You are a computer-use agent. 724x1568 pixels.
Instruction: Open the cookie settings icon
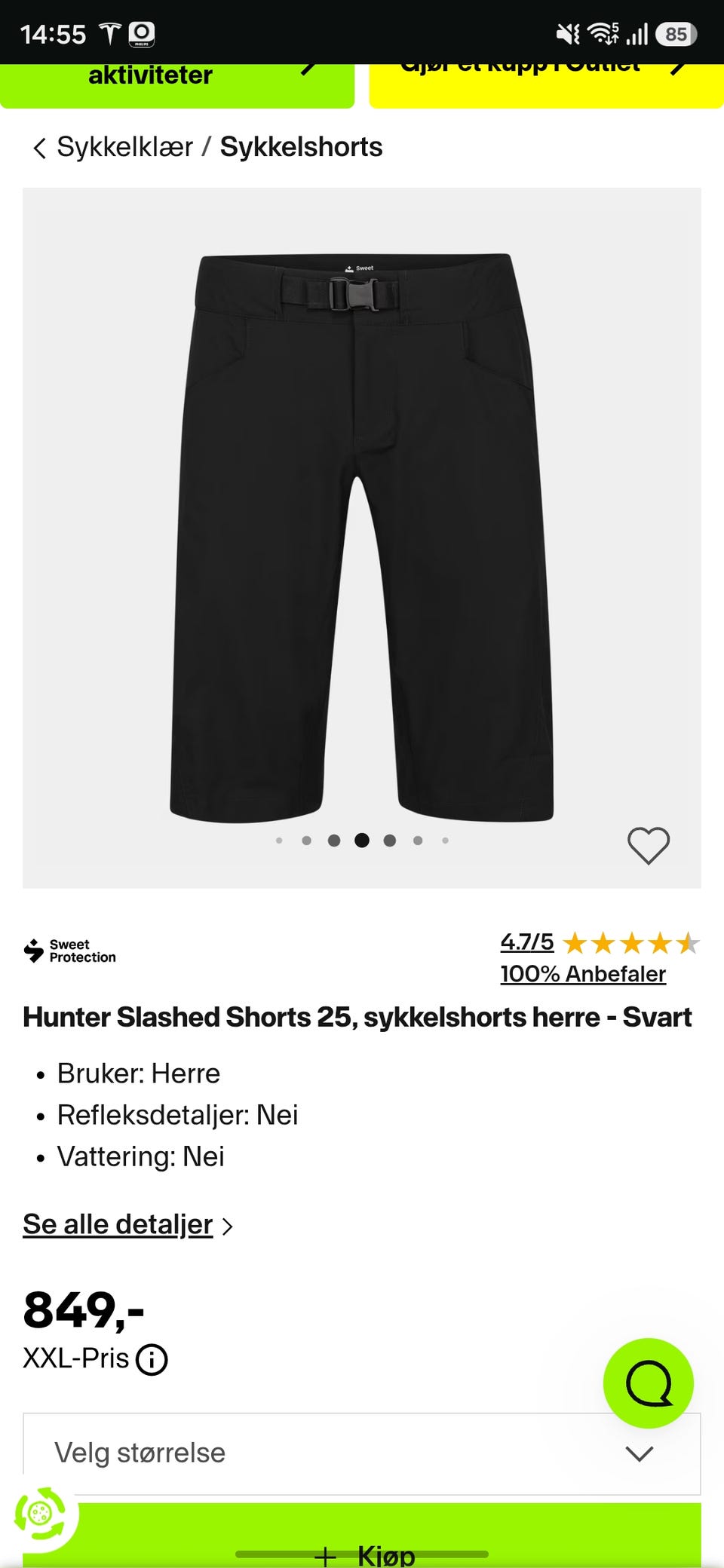coord(41,1514)
